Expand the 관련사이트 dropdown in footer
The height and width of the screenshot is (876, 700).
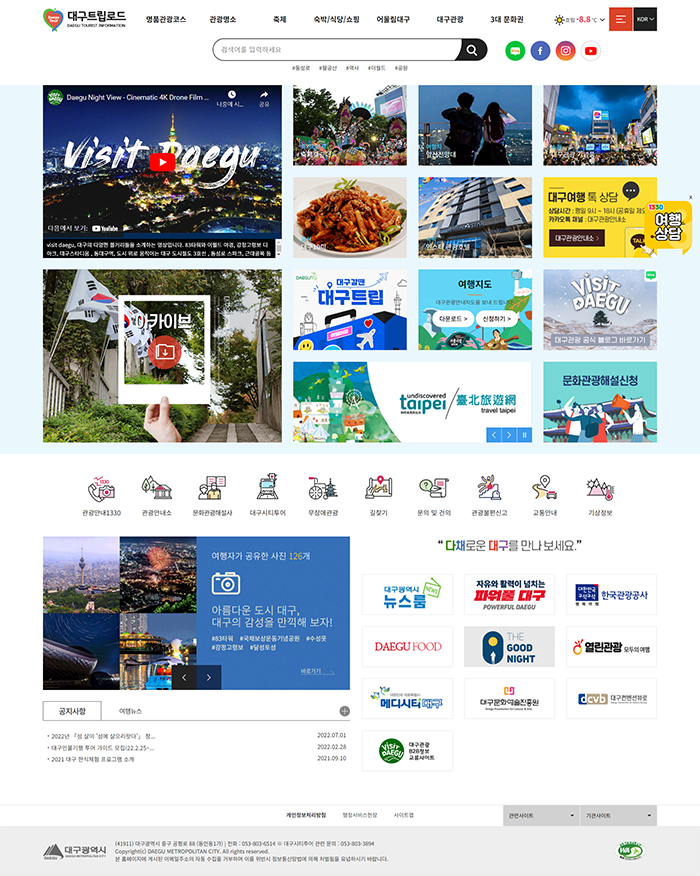pos(540,816)
